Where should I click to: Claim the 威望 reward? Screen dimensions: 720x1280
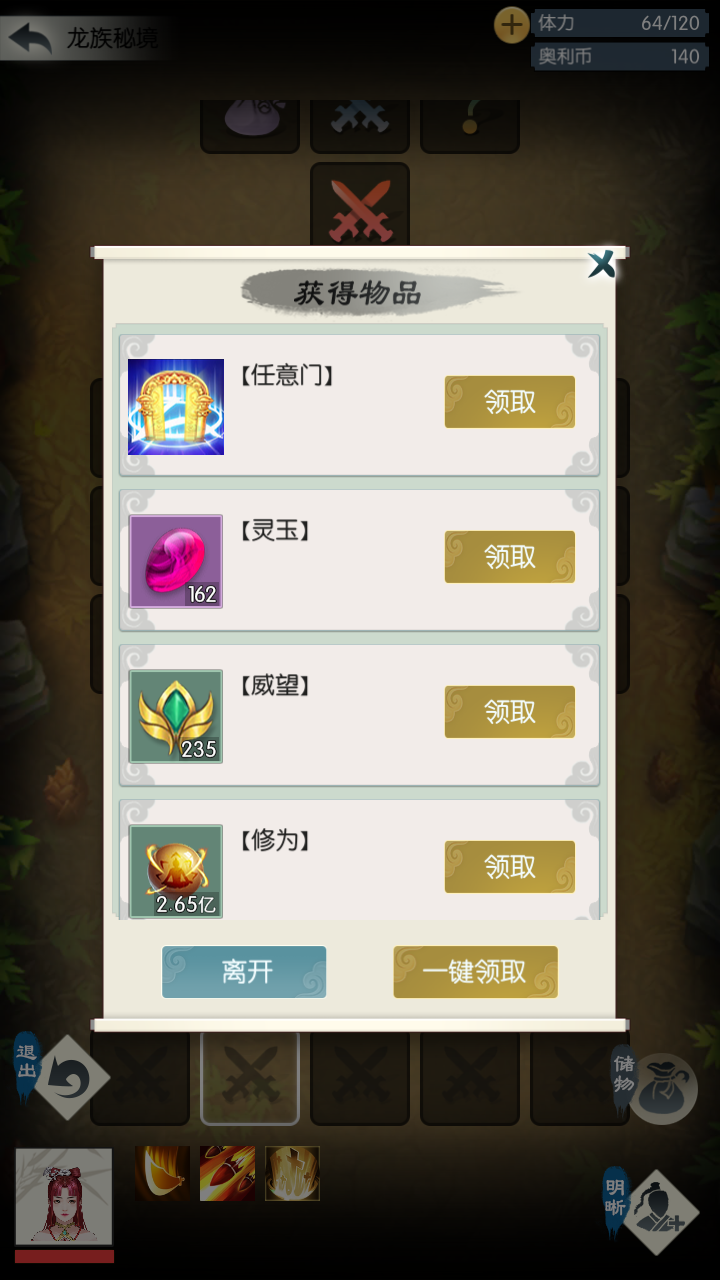click(x=509, y=712)
